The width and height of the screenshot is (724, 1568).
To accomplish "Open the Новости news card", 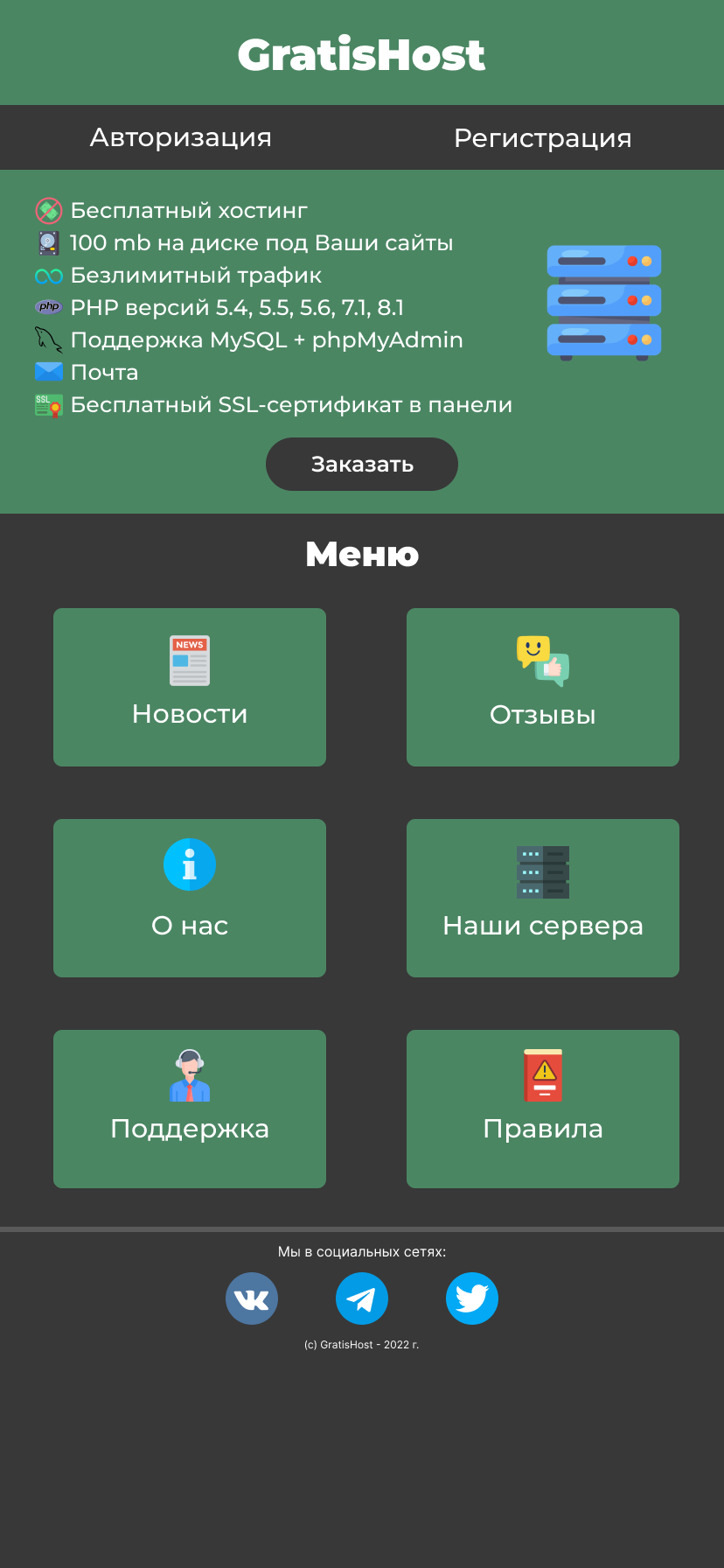I will pyautogui.click(x=190, y=688).
